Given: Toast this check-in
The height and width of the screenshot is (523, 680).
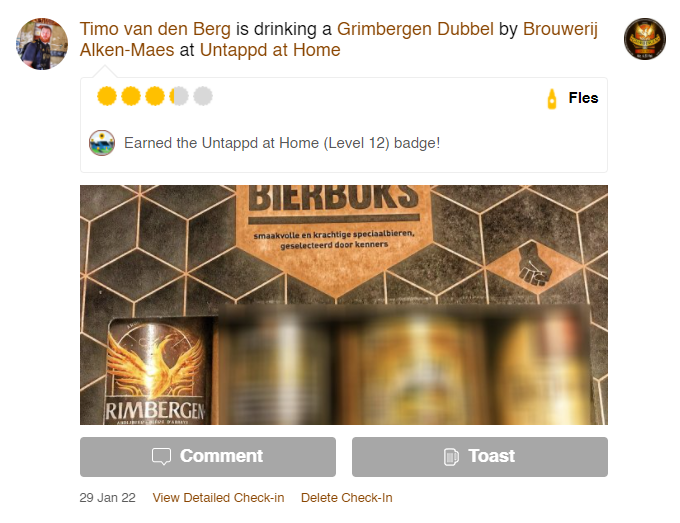Looking at the screenshot, I should tap(479, 456).
